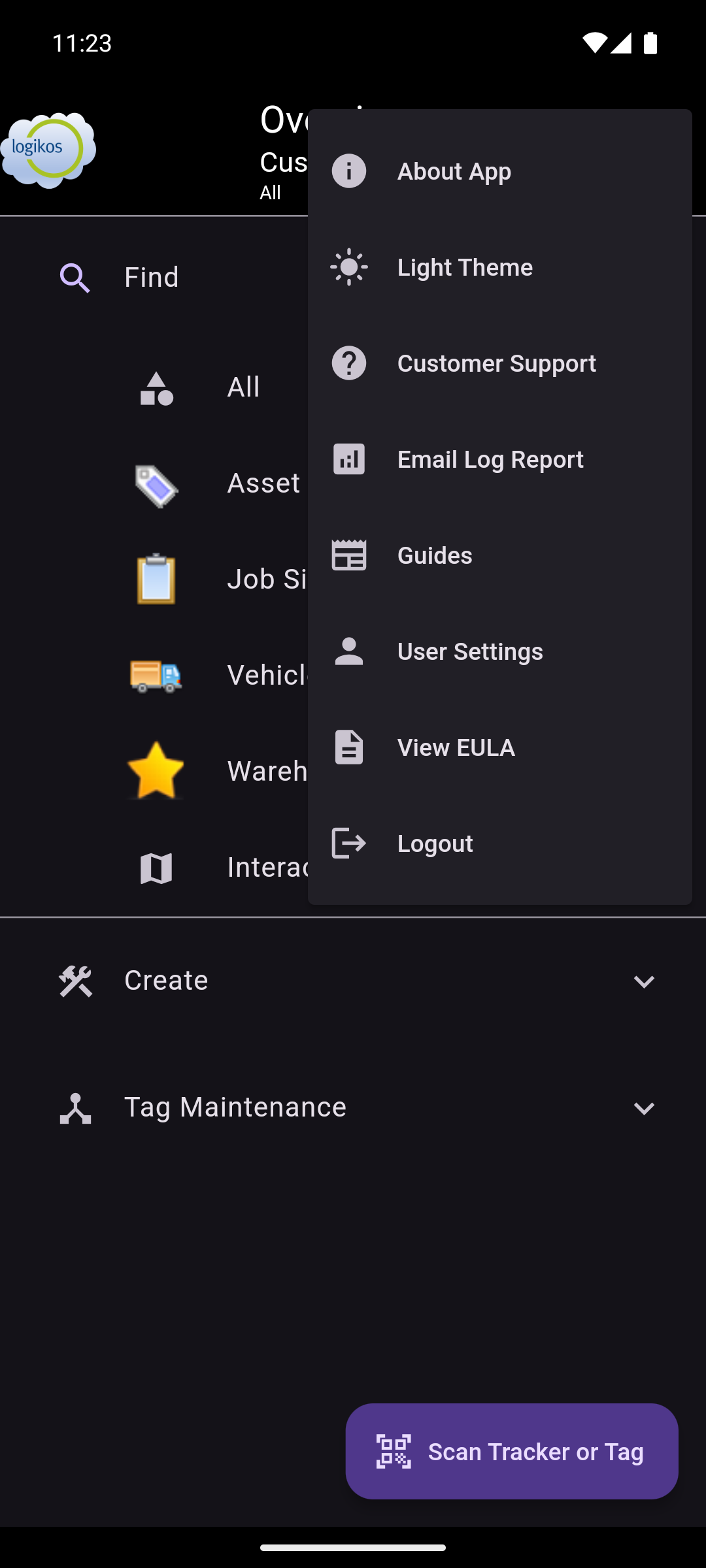
Task: Open Customer Support
Action: click(x=496, y=363)
